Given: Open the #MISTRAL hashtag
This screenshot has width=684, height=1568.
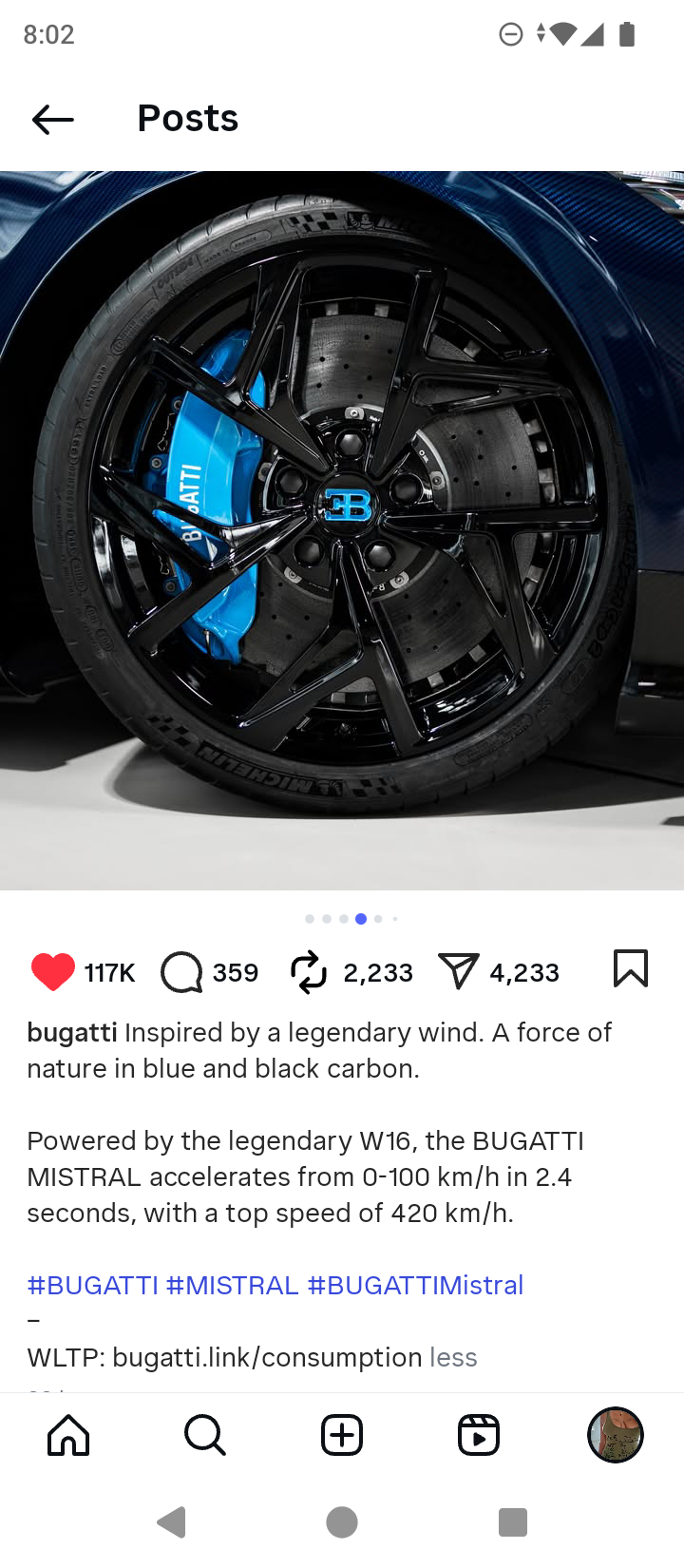Looking at the screenshot, I should pyautogui.click(x=233, y=1285).
